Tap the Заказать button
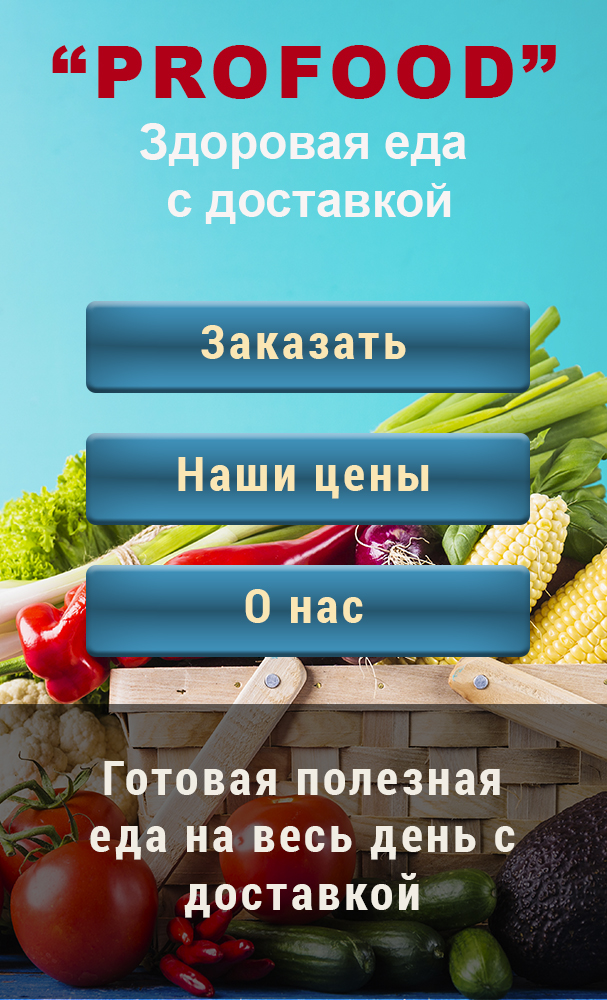This screenshot has height=1000, width=607. click(x=307, y=346)
